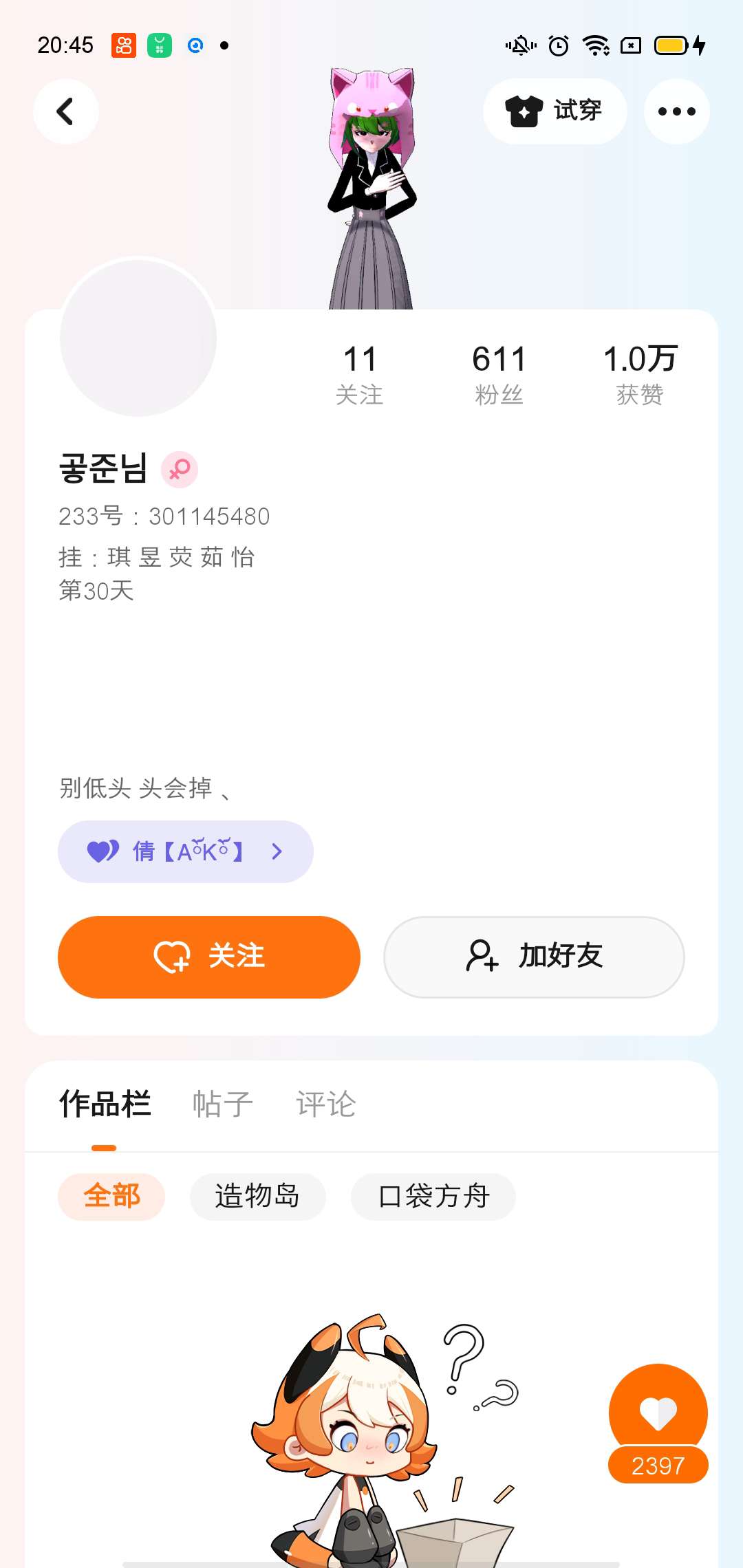
Task: Filter works by 口袋方舟
Action: (x=433, y=1197)
